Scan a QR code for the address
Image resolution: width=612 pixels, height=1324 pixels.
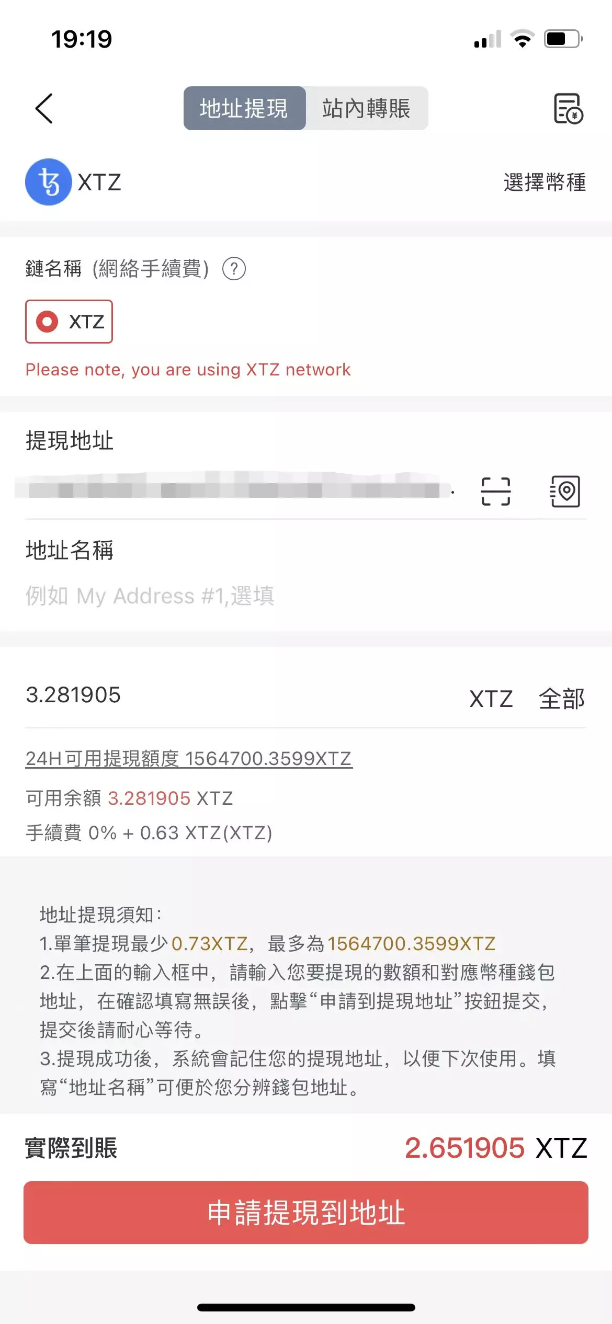pyautogui.click(x=496, y=491)
